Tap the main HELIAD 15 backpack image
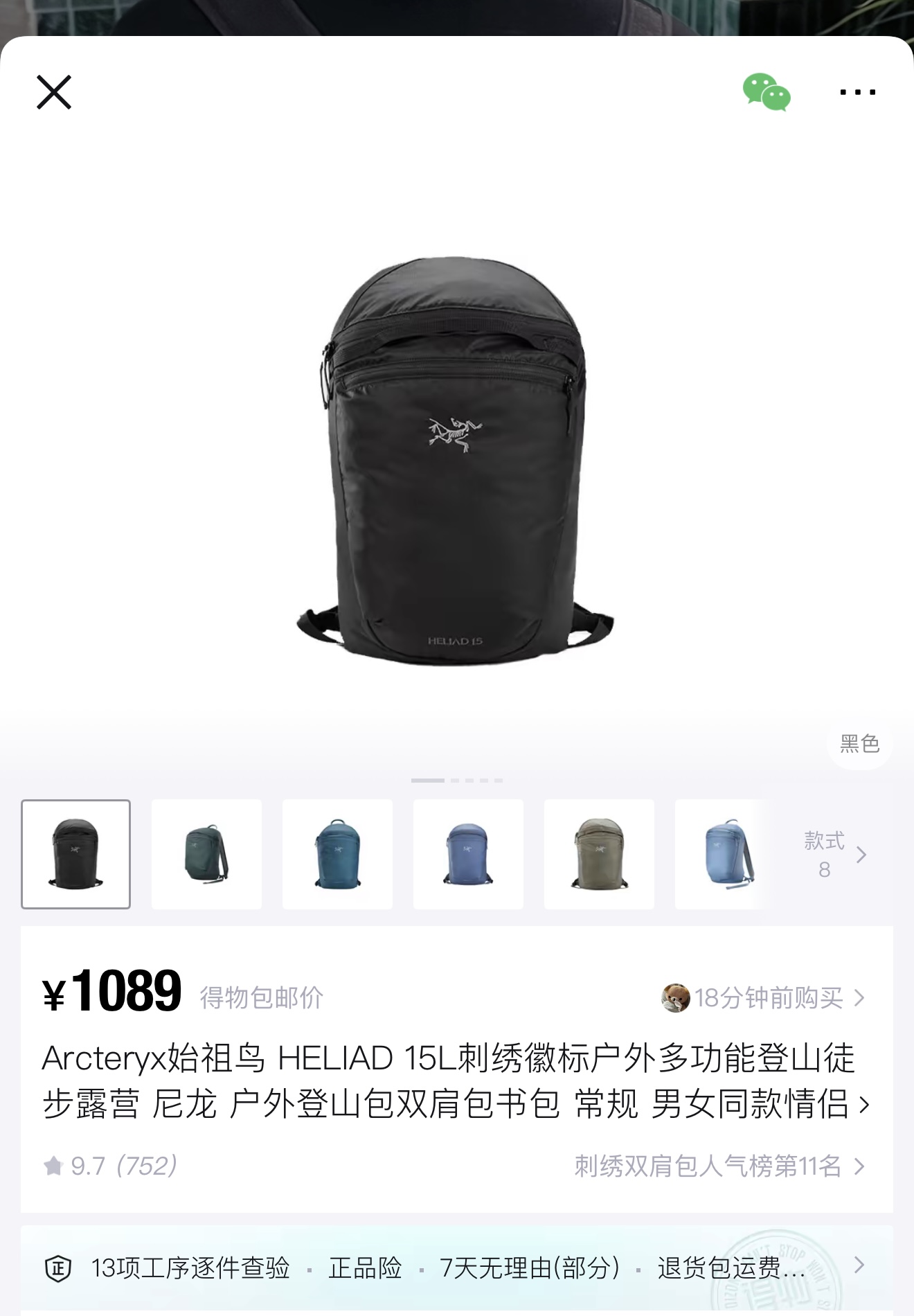This screenshot has height=1316, width=914. (456, 461)
